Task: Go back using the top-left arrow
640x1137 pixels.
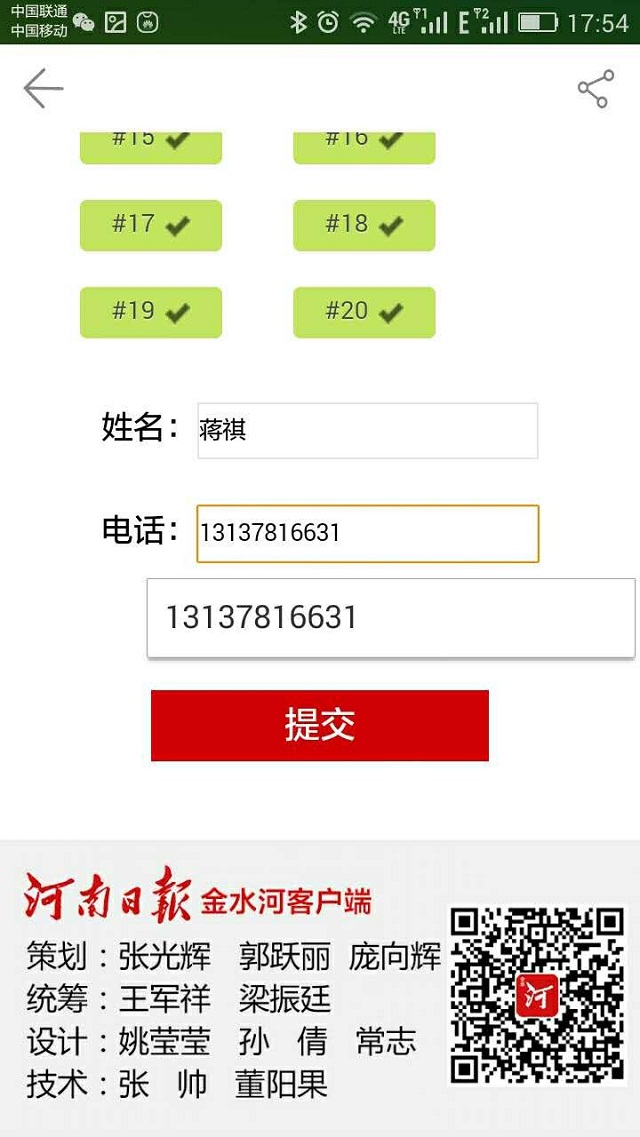Action: click(43, 89)
